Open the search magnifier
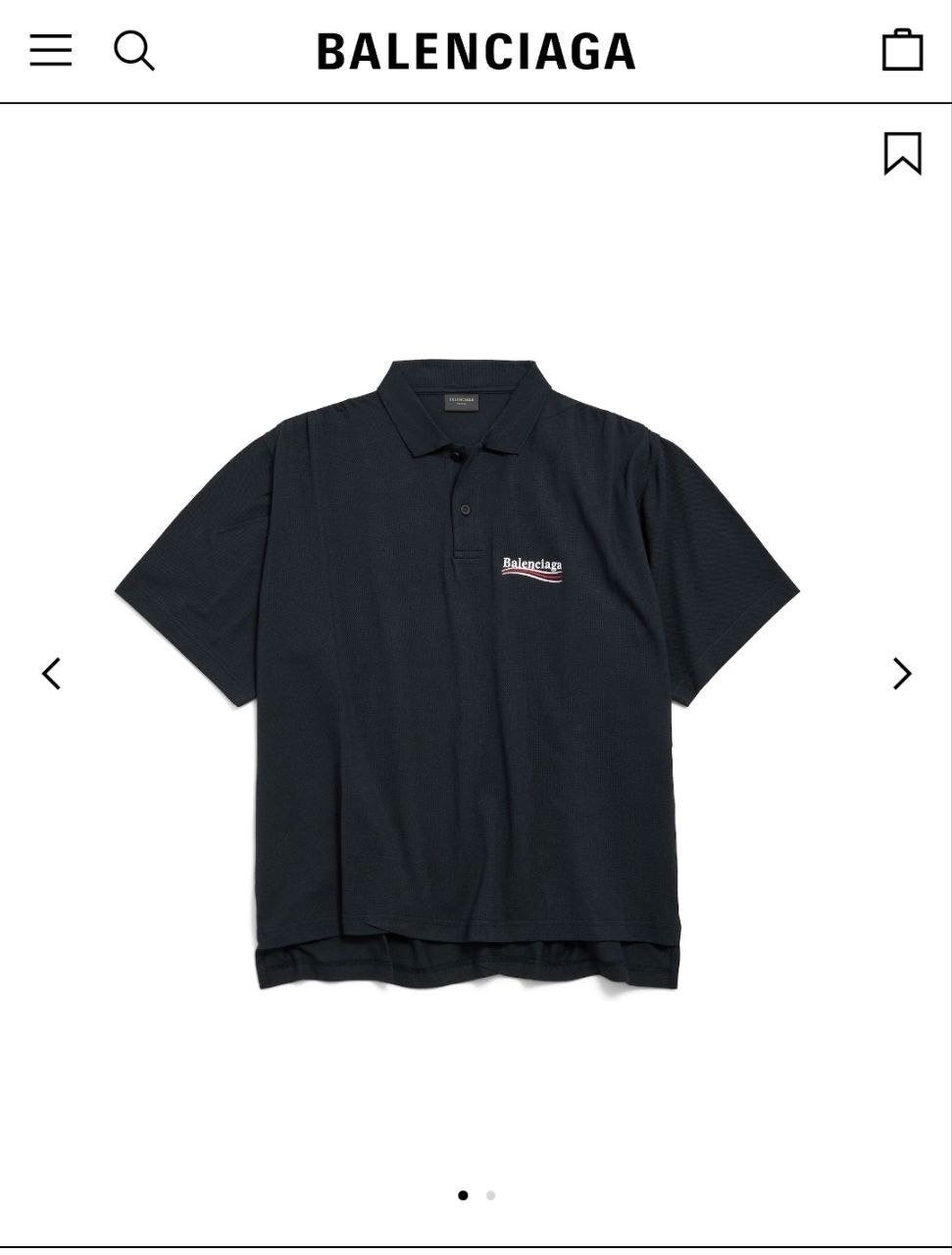952x1255 pixels. click(x=134, y=50)
